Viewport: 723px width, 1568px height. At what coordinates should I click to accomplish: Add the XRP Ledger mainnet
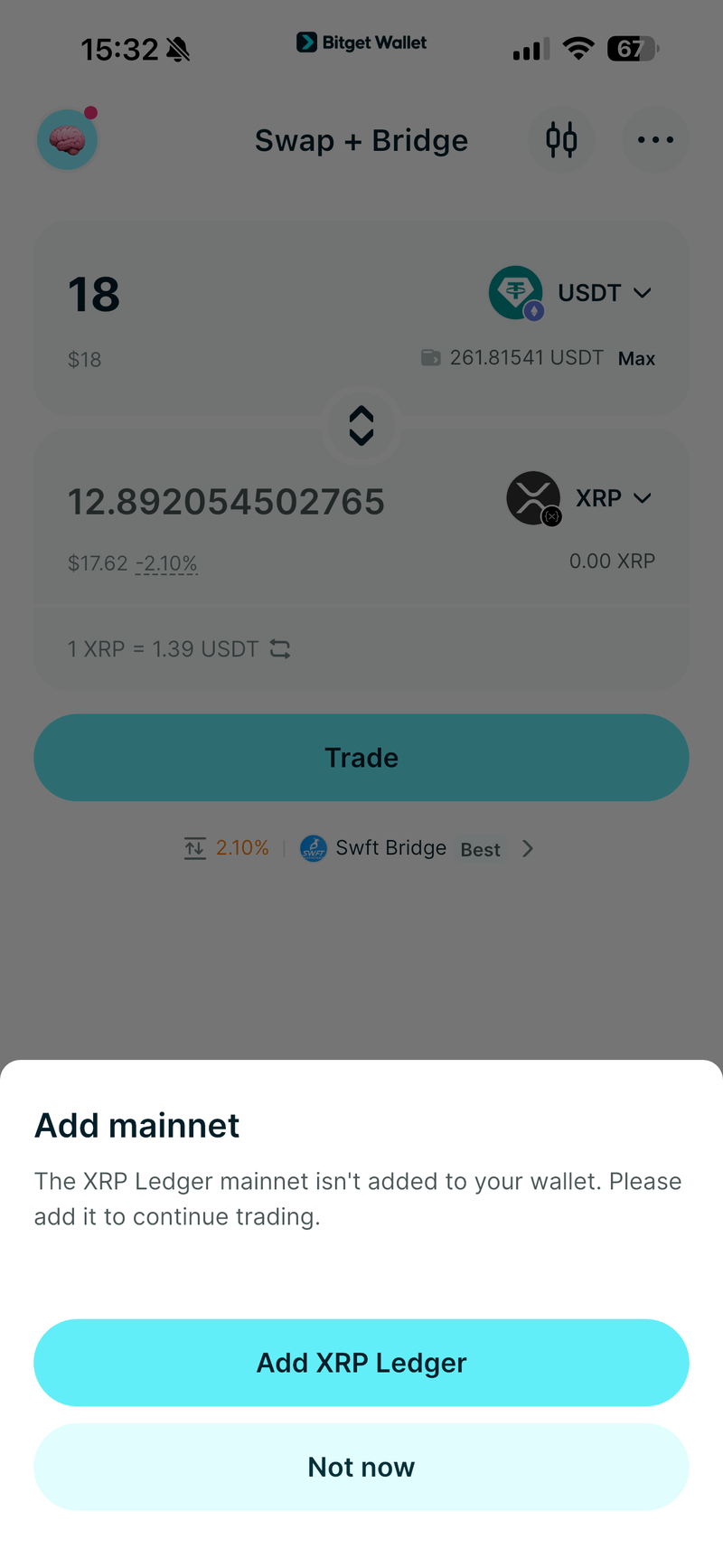point(361,1362)
